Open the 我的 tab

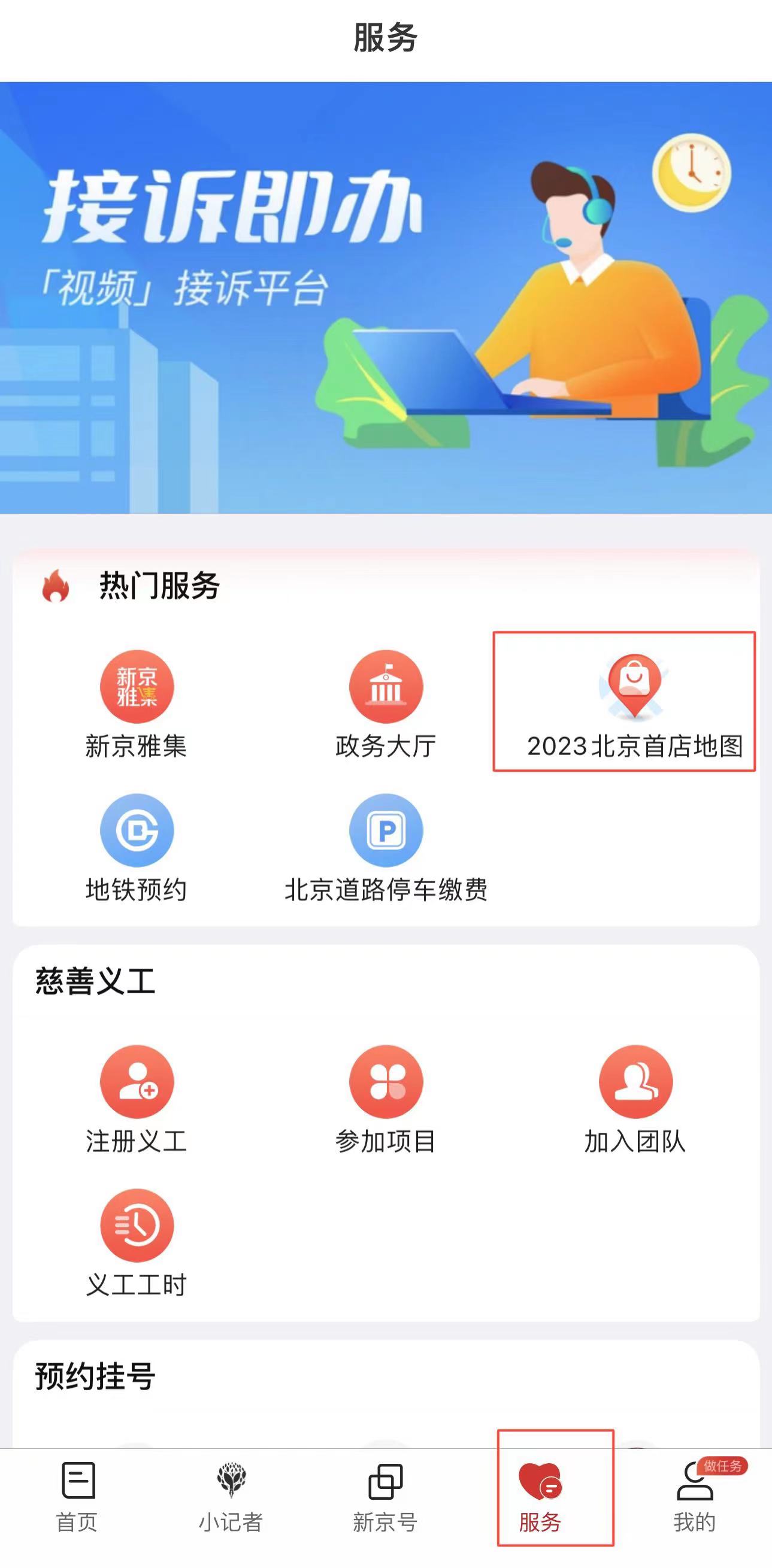click(695, 1497)
